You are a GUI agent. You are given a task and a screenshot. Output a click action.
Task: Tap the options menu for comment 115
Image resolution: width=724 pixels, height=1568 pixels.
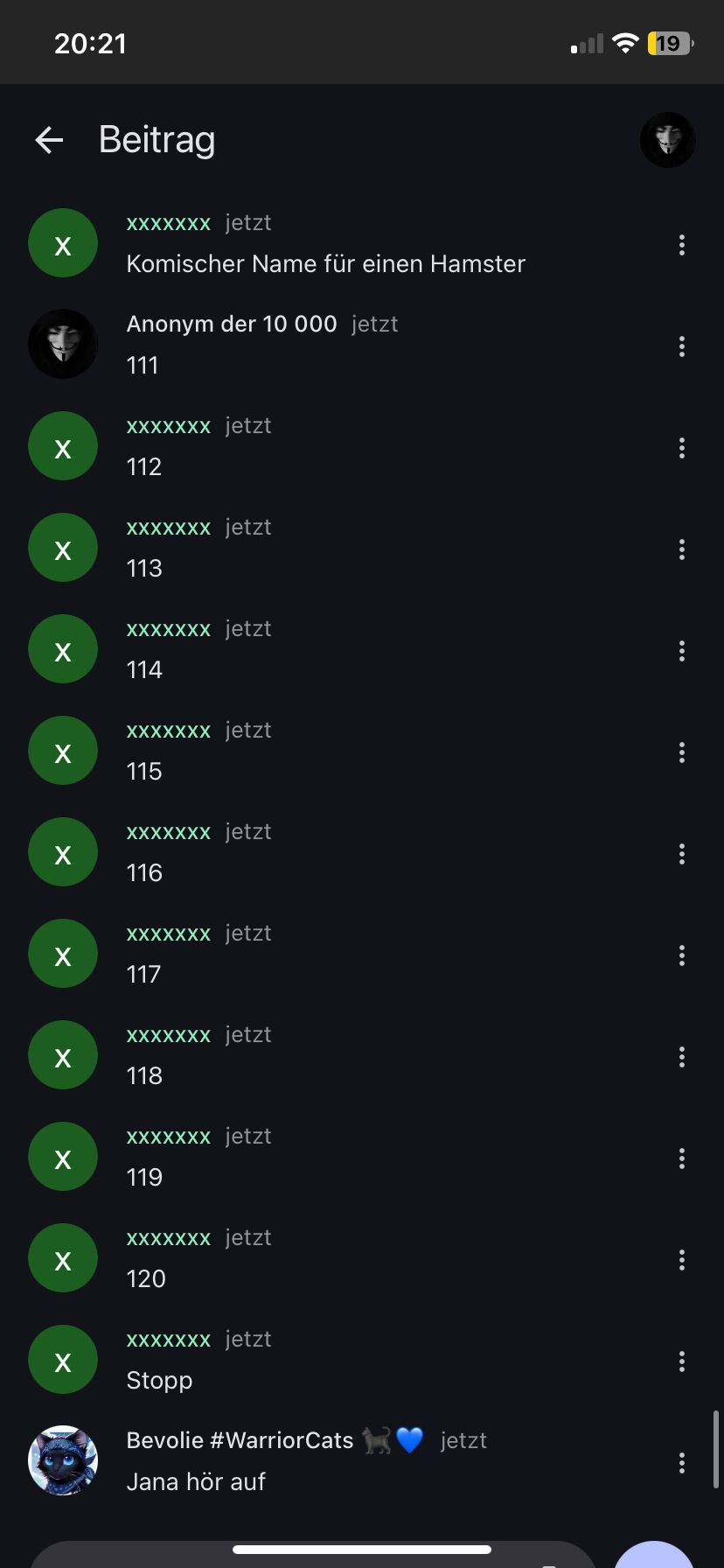point(682,753)
